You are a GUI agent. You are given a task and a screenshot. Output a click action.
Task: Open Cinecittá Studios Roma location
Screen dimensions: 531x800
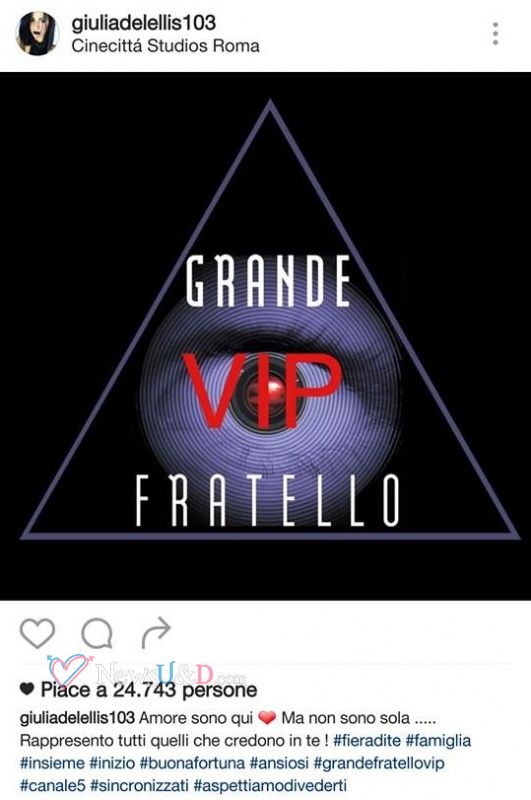click(165, 46)
